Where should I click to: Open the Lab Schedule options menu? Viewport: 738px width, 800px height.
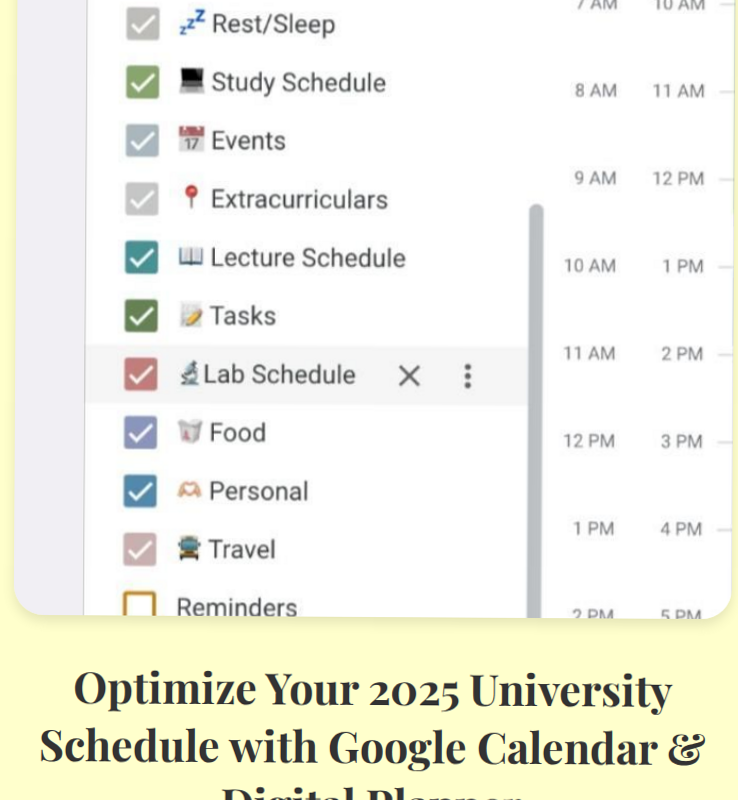pos(467,374)
